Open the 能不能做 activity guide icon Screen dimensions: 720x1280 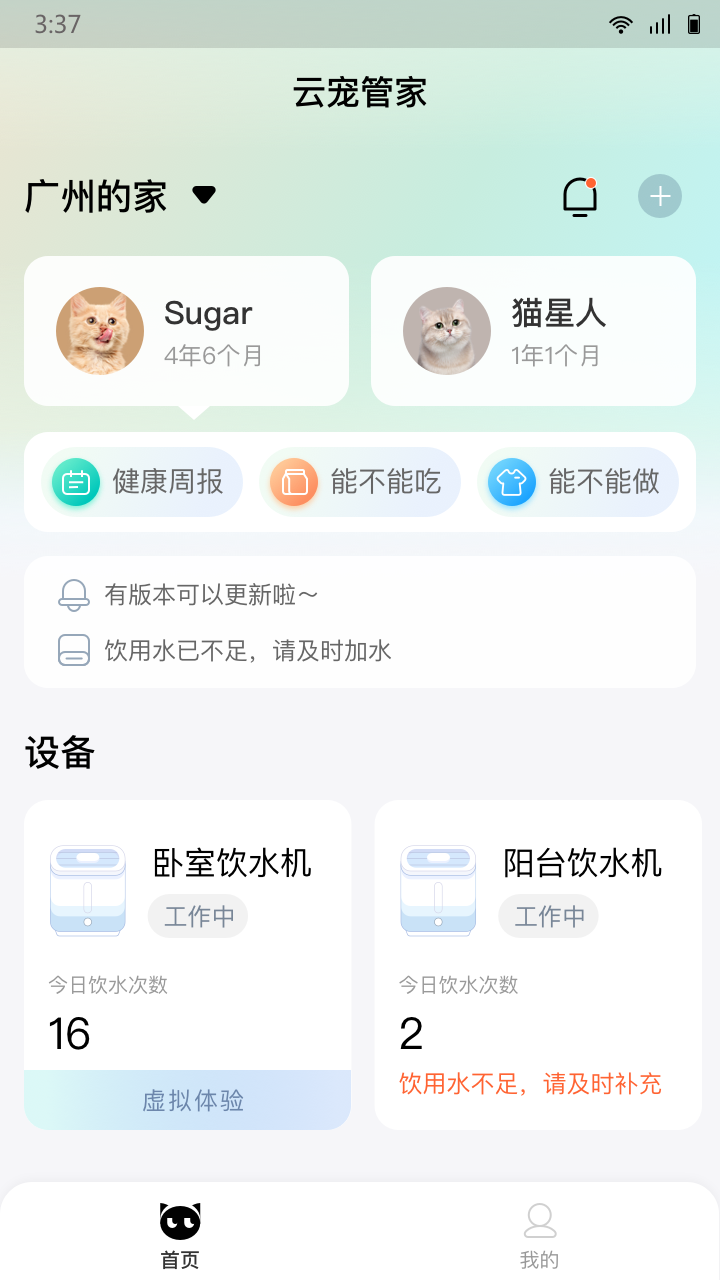511,482
